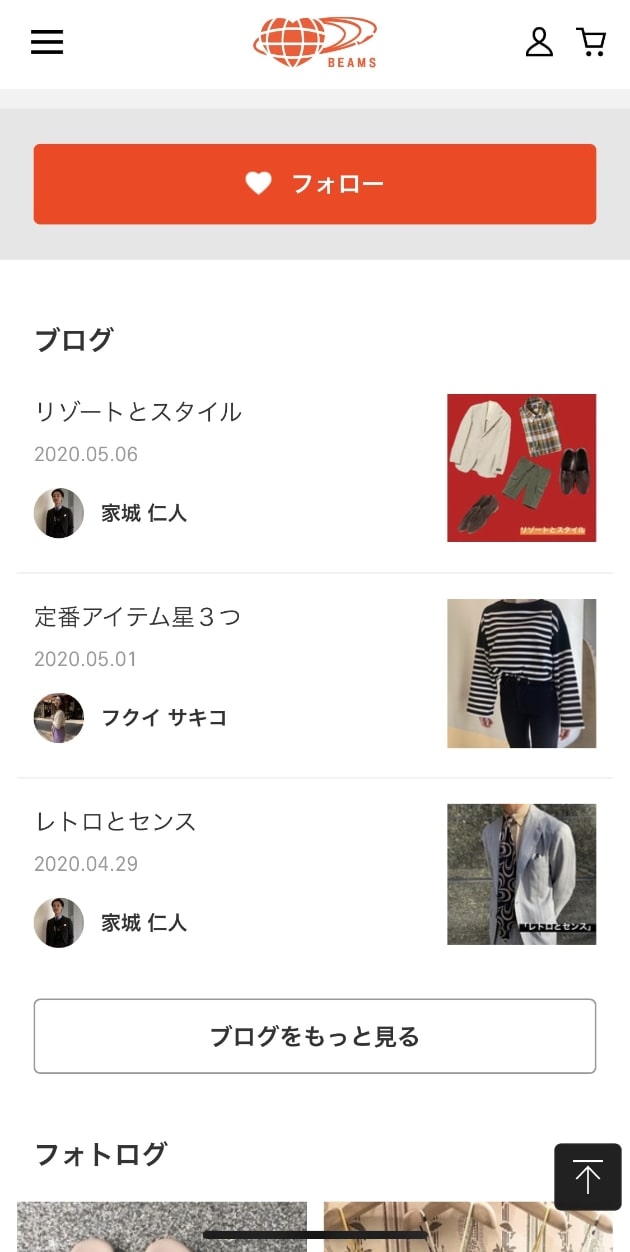Viewport: 630px width, 1252px height.
Task: Open the blog post レトロとセンス
Action: click(x=116, y=822)
